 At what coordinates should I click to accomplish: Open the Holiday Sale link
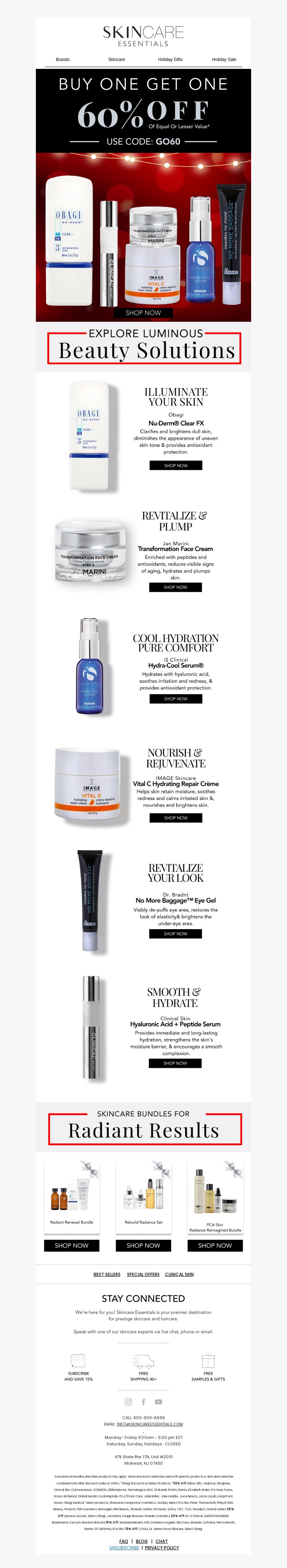(x=224, y=60)
